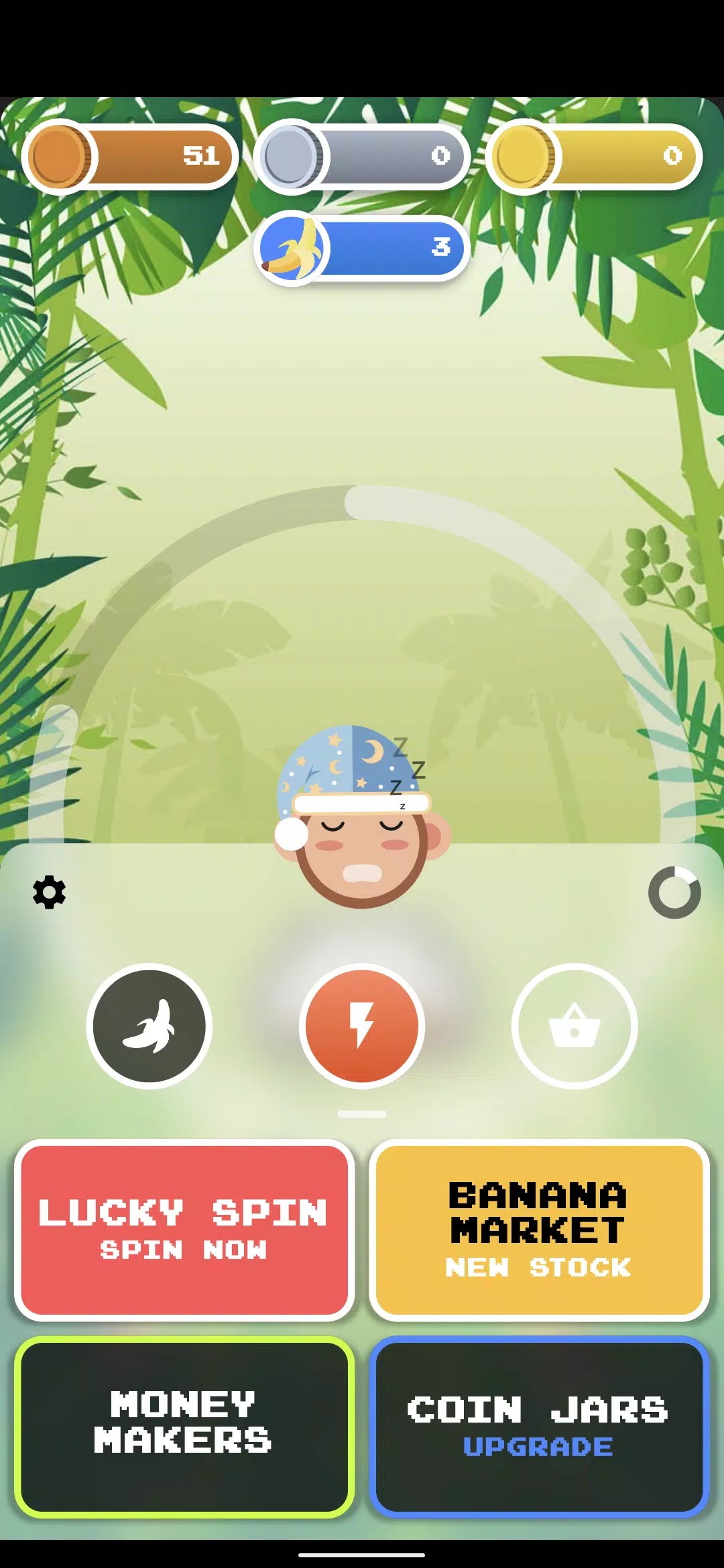Screen dimensions: 724x1568
Task: Upgrade Coin Jars
Action: (539, 1427)
